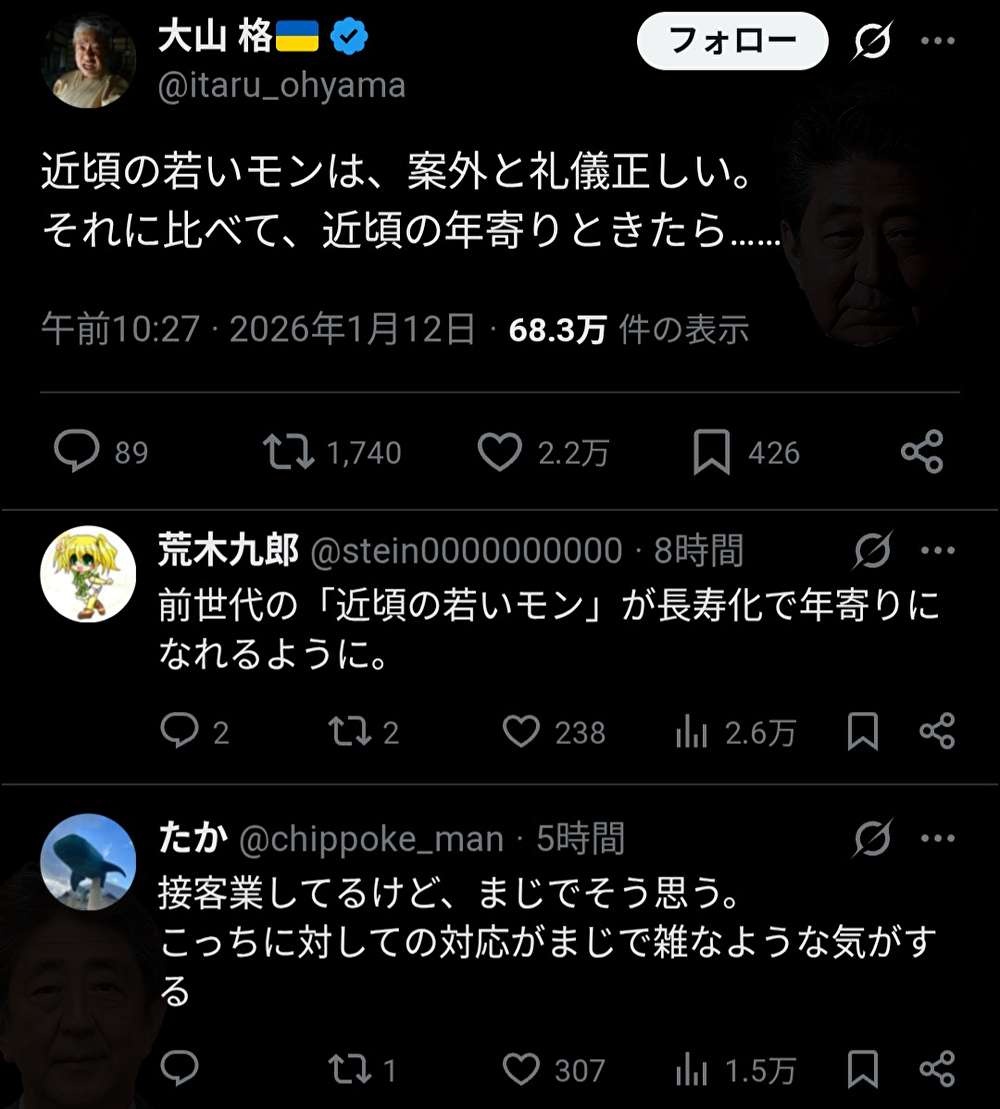Open 大山 格's profile picture
Image resolution: width=1000 pixels, height=1109 pixels.
click(x=88, y=60)
